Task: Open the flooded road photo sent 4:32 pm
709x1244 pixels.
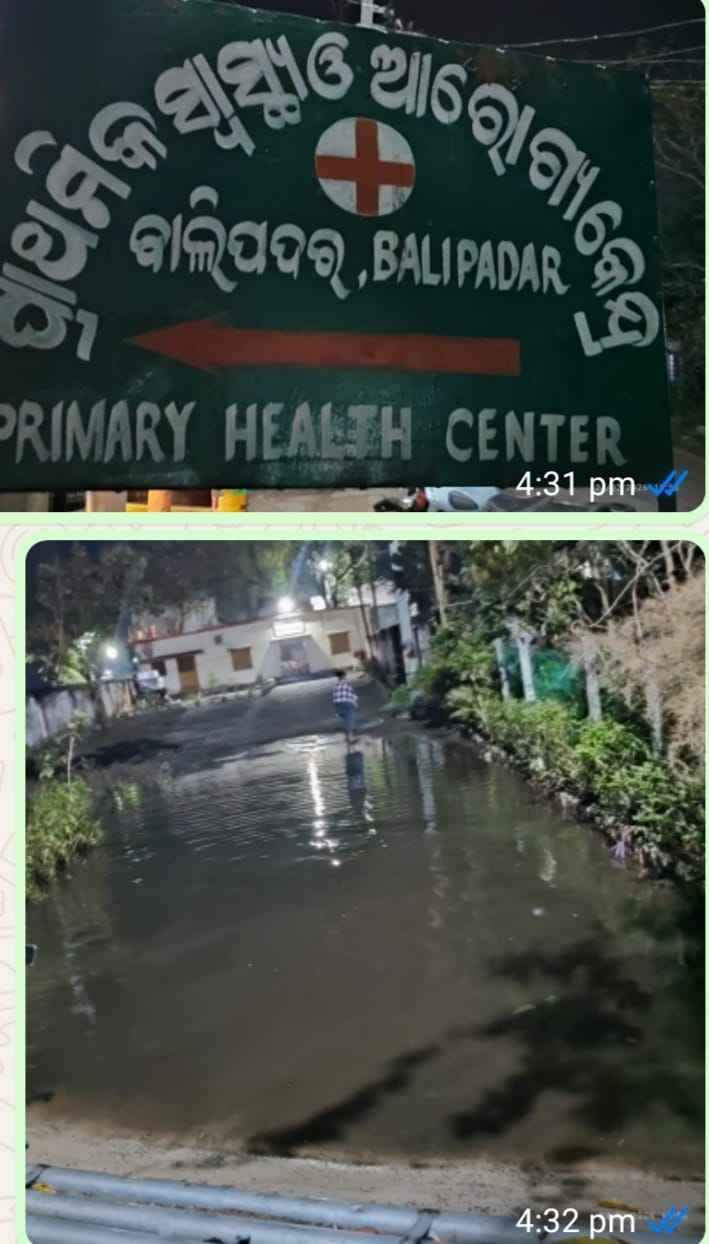Action: (x=364, y=880)
